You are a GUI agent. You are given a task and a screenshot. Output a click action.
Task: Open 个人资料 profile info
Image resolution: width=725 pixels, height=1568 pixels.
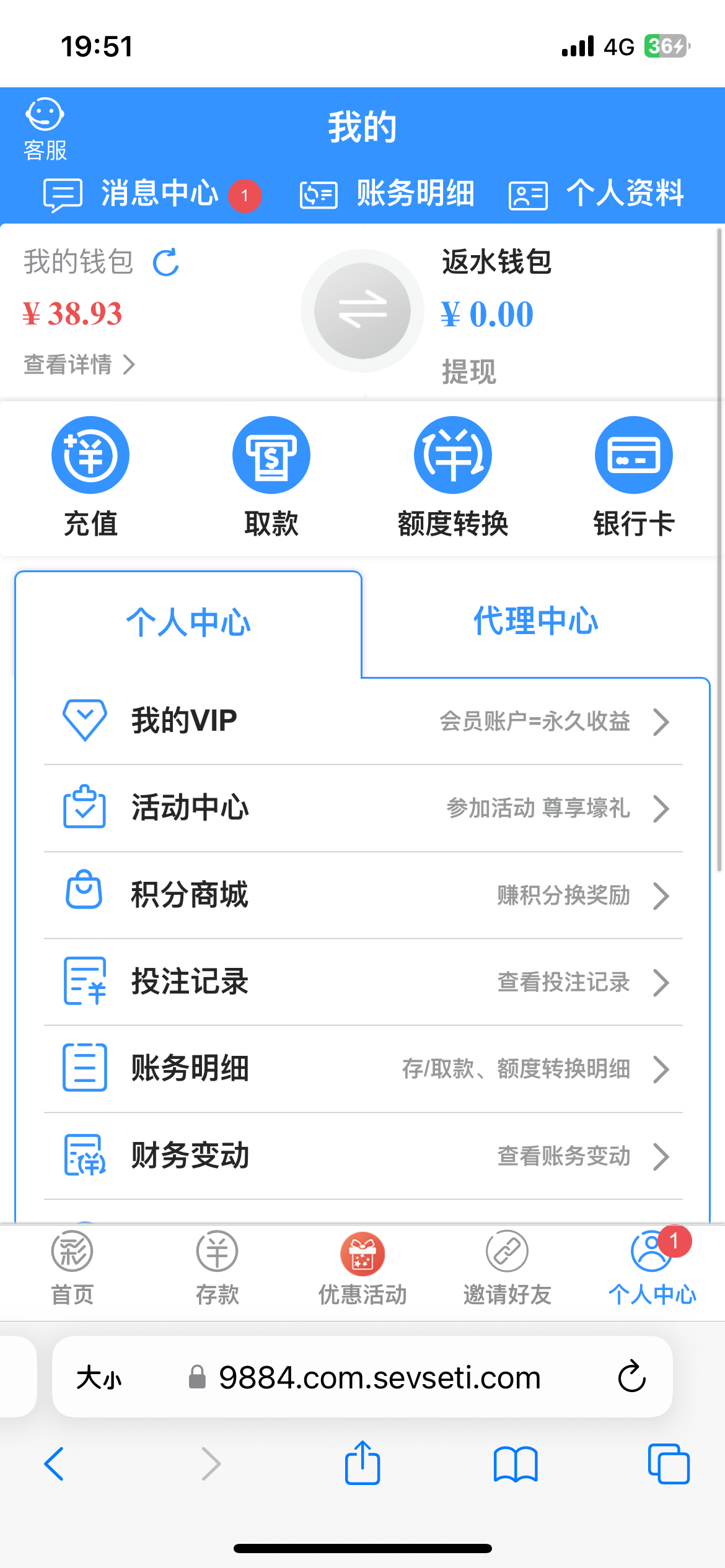pos(596,194)
